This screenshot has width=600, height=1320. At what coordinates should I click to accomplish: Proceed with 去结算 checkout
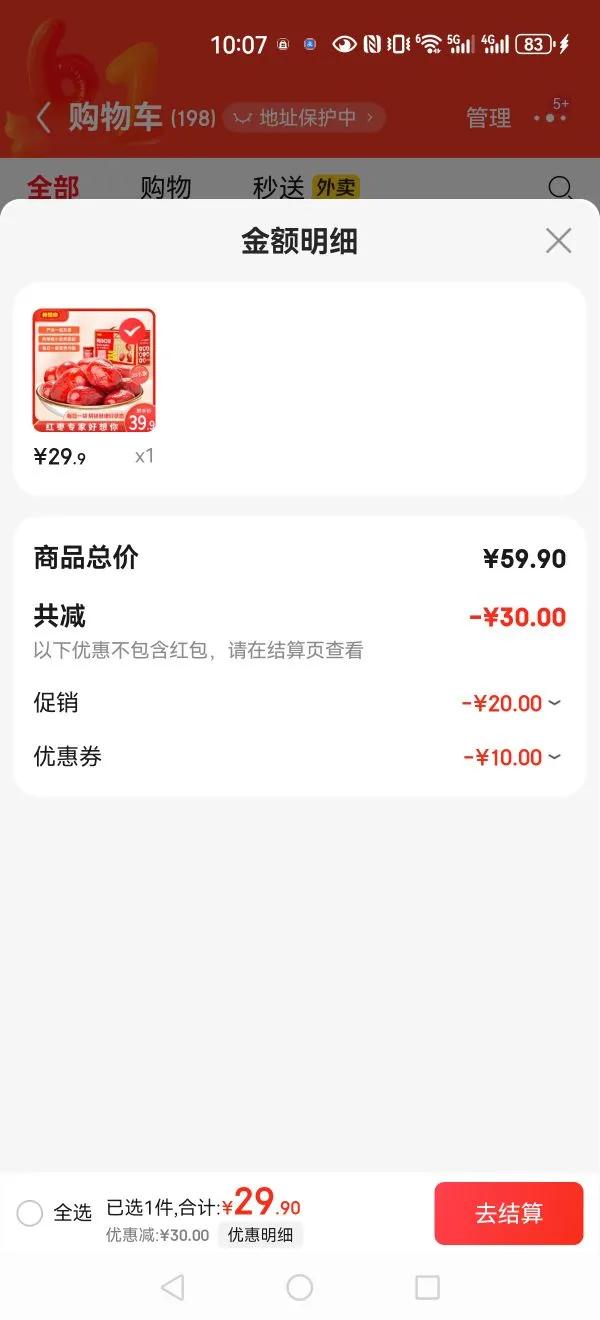(x=508, y=1214)
